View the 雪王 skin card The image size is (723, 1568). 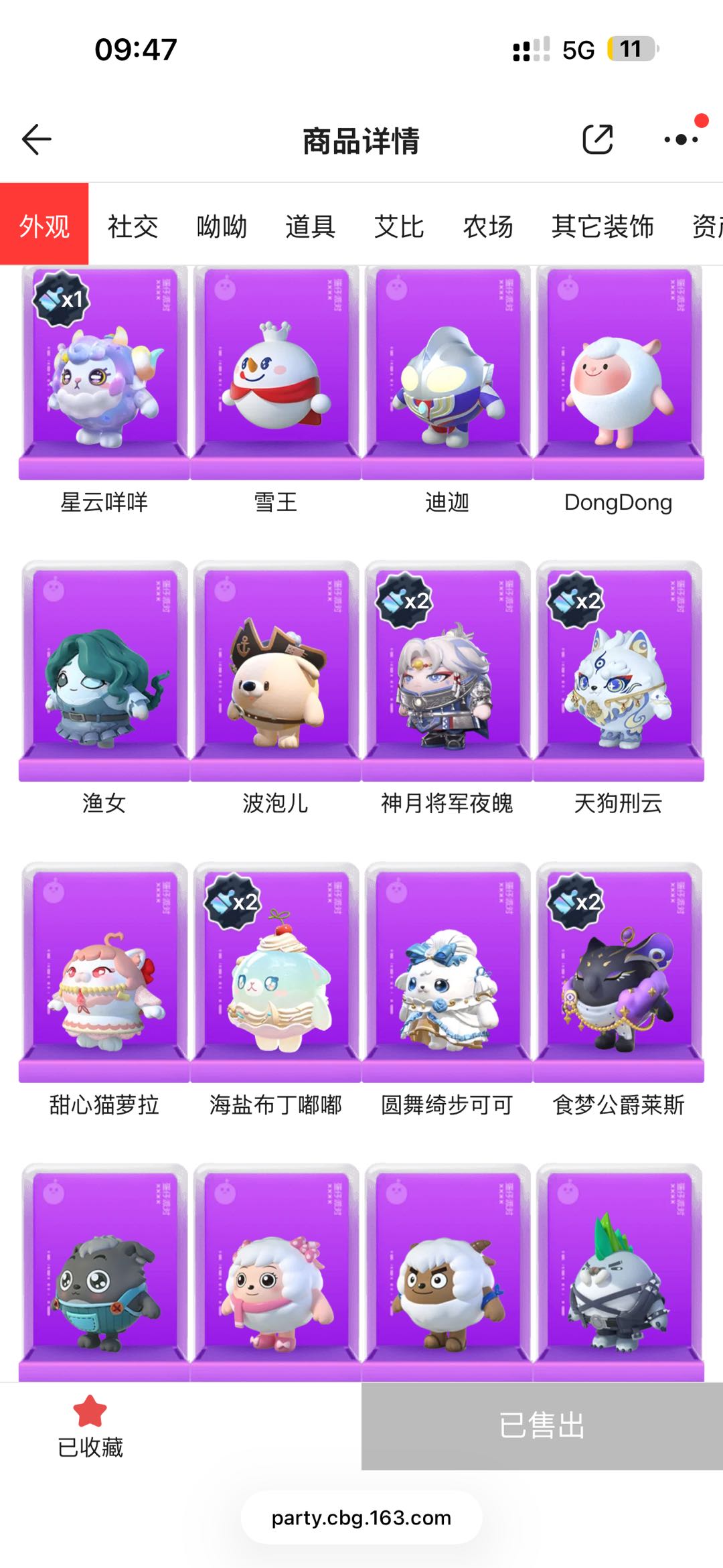(275, 375)
